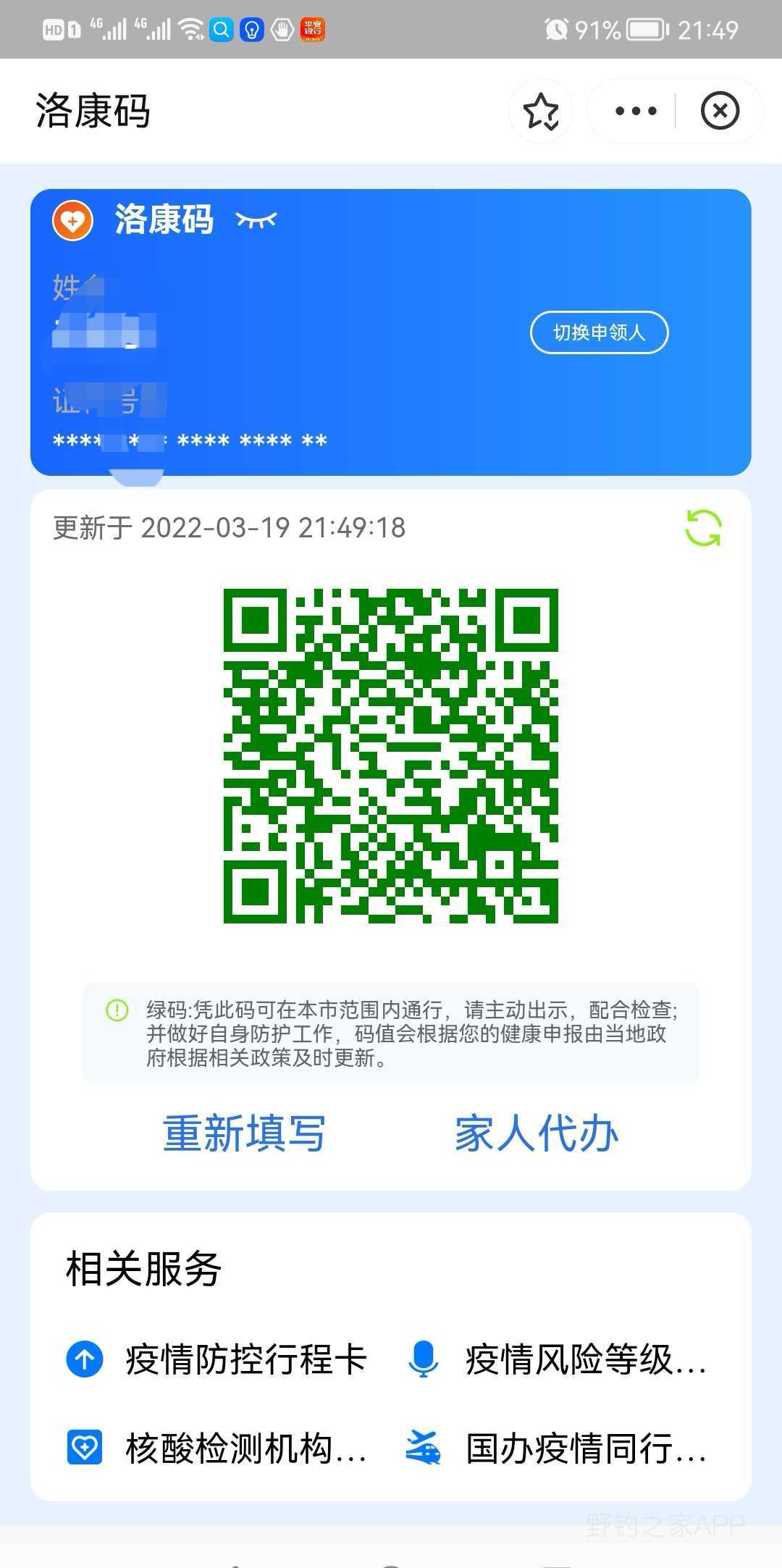Close the 洛康码 mini program
Image resolution: width=782 pixels, height=1568 pixels.
coord(720,112)
